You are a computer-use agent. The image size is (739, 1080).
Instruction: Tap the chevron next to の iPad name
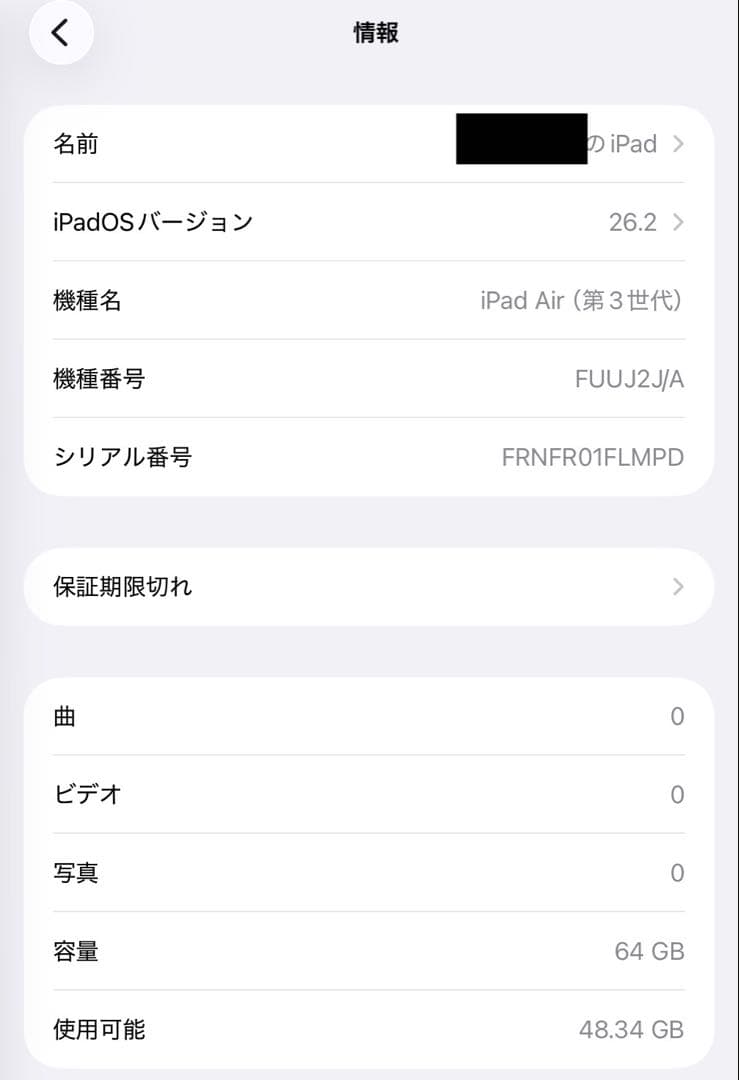[678, 143]
